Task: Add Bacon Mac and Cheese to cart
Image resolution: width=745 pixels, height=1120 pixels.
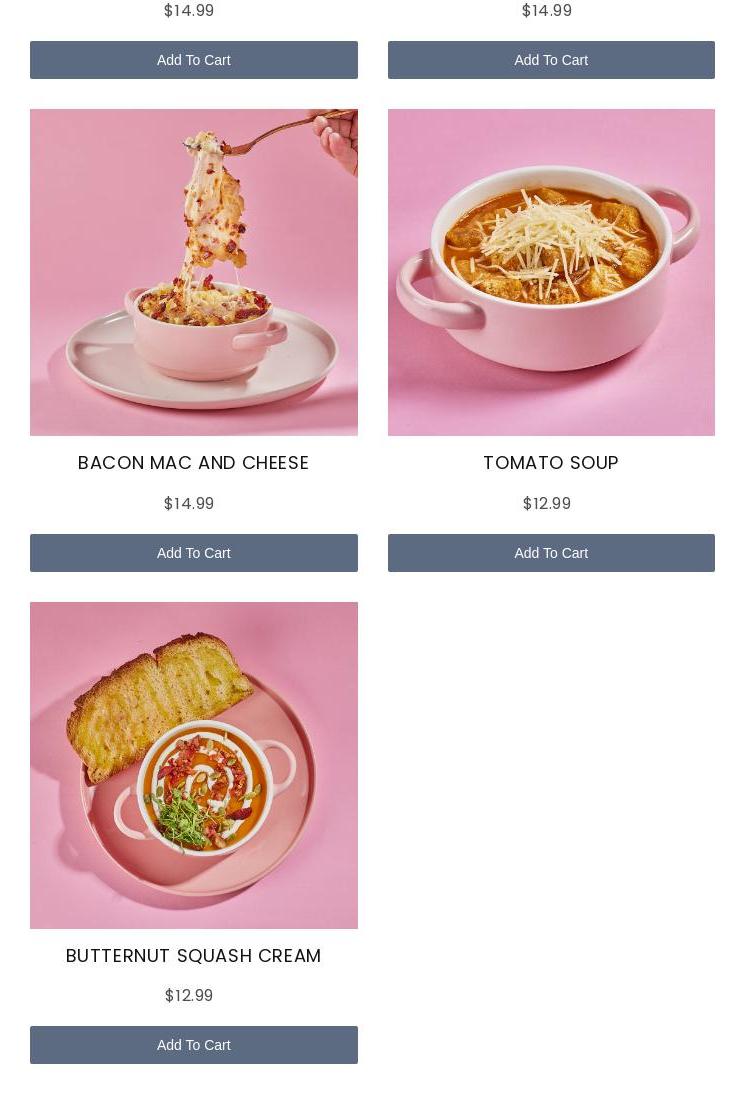Action: (193, 553)
